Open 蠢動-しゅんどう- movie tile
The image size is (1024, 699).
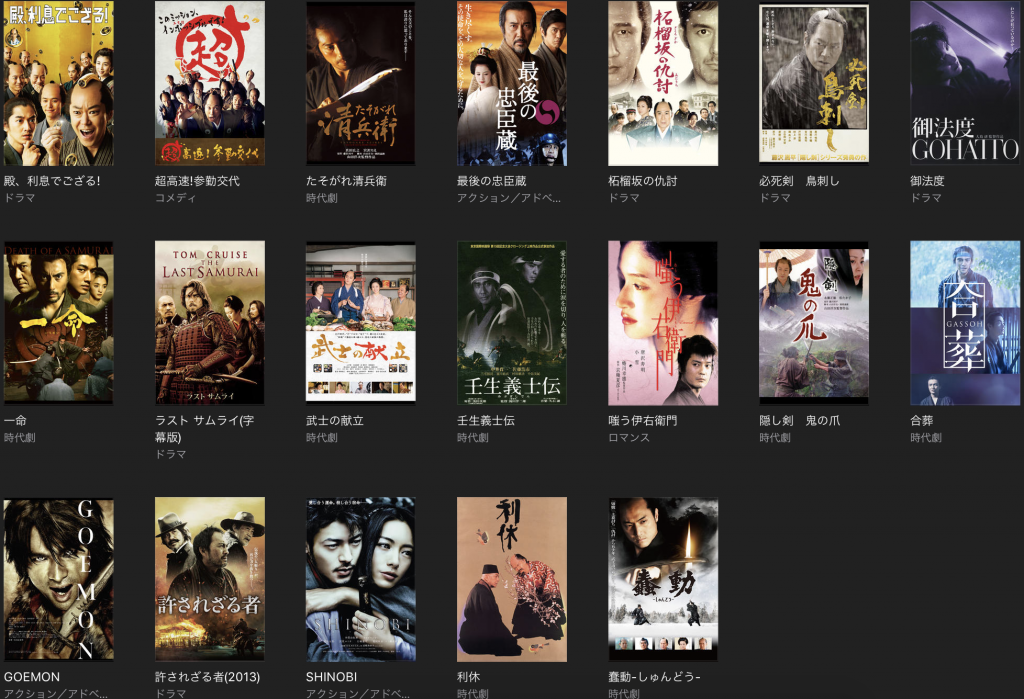(663, 580)
